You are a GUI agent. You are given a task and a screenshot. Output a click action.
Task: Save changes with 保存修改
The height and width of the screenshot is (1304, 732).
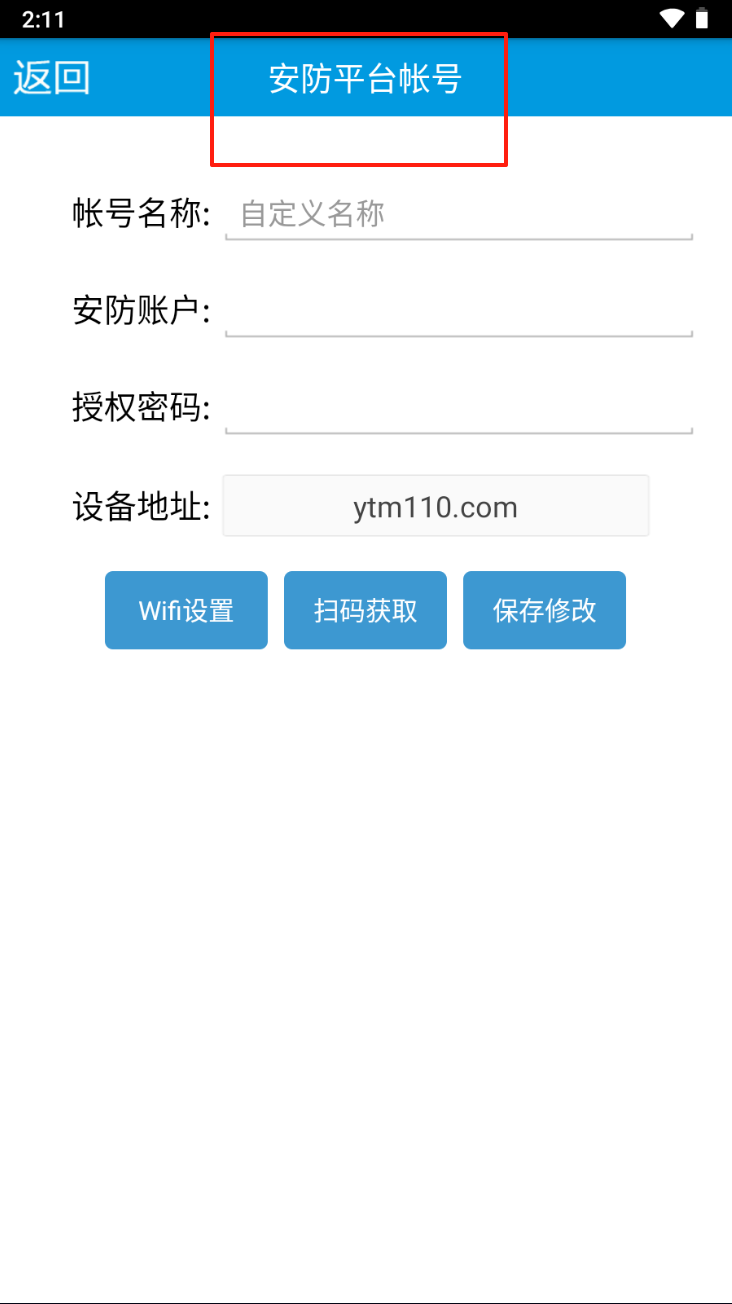[x=544, y=610]
